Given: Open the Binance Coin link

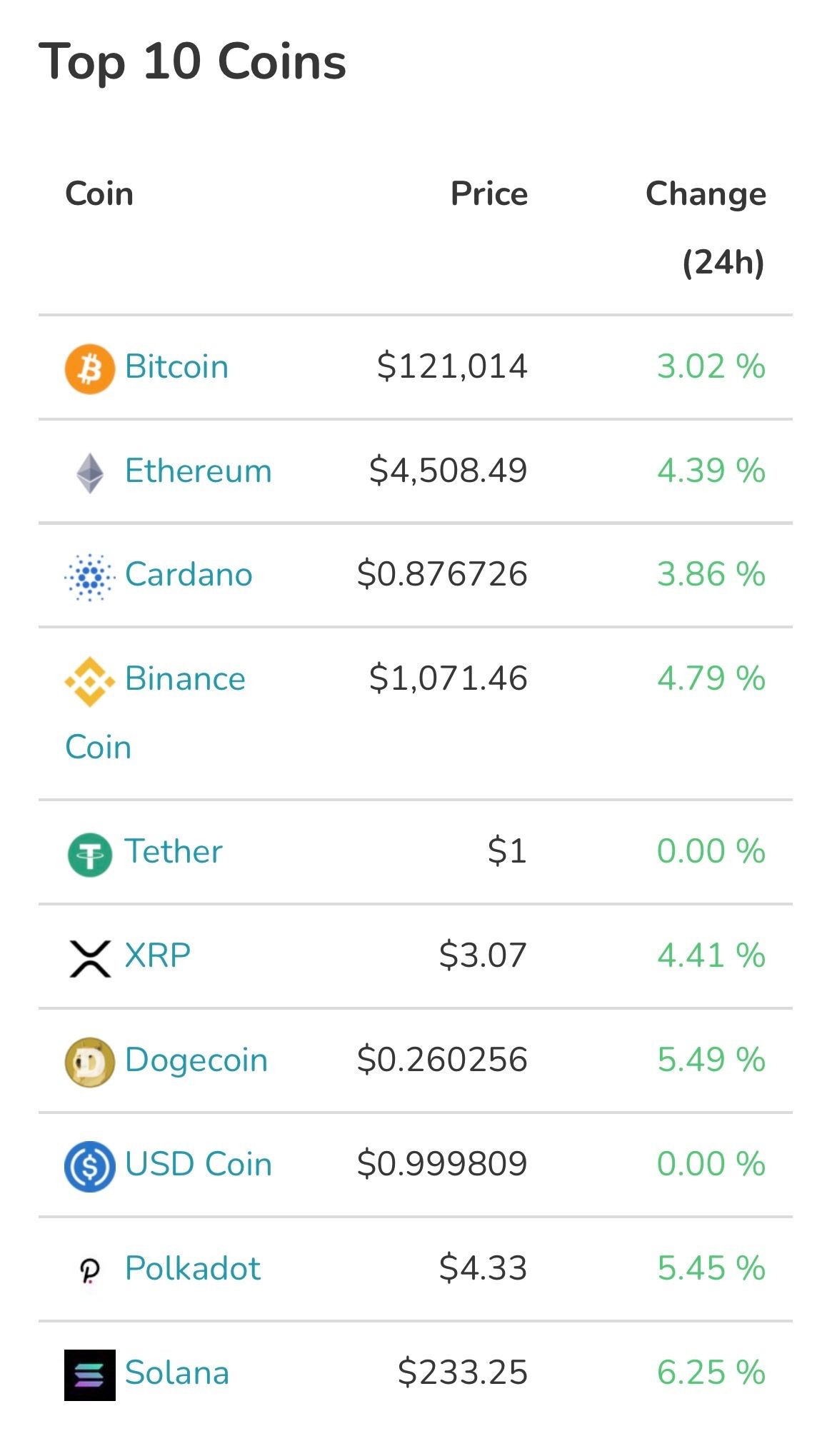Looking at the screenshot, I should (184, 679).
